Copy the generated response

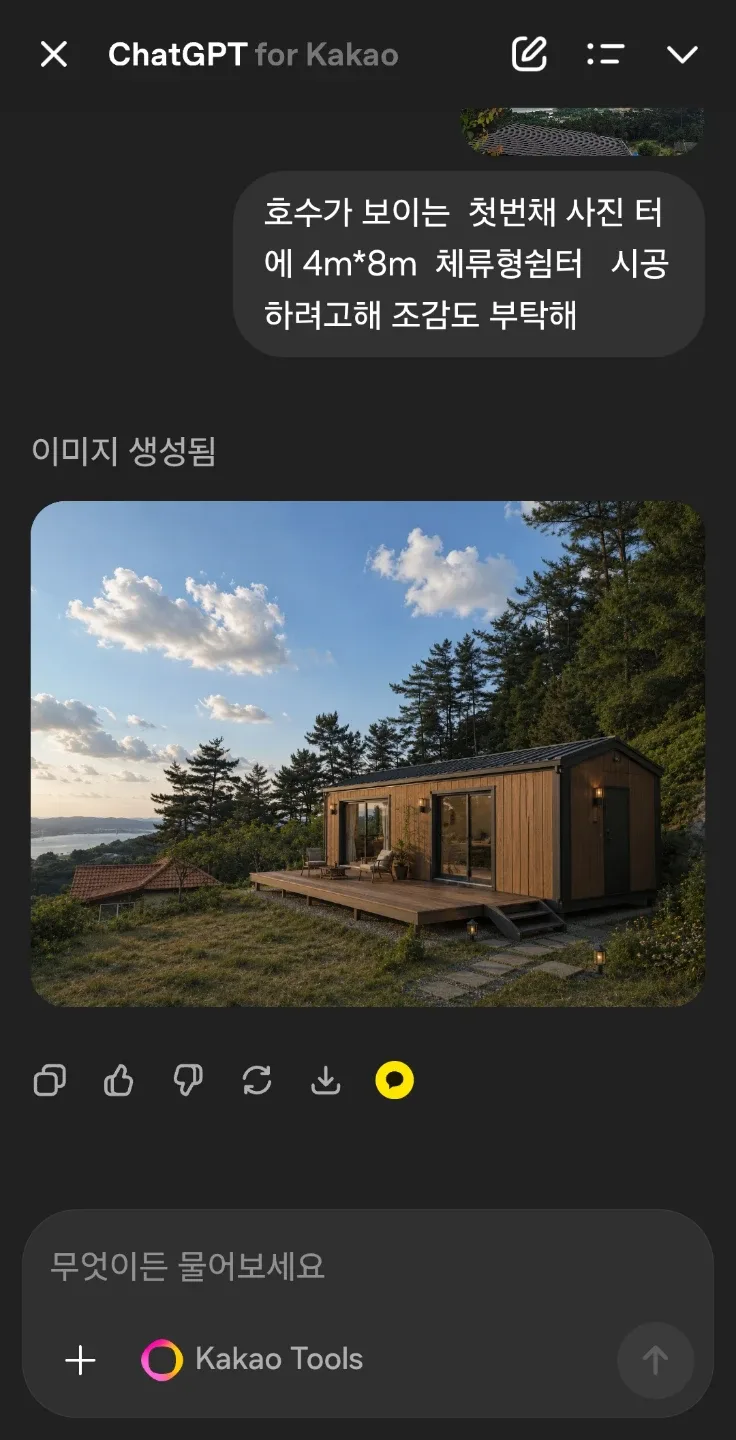point(50,1080)
